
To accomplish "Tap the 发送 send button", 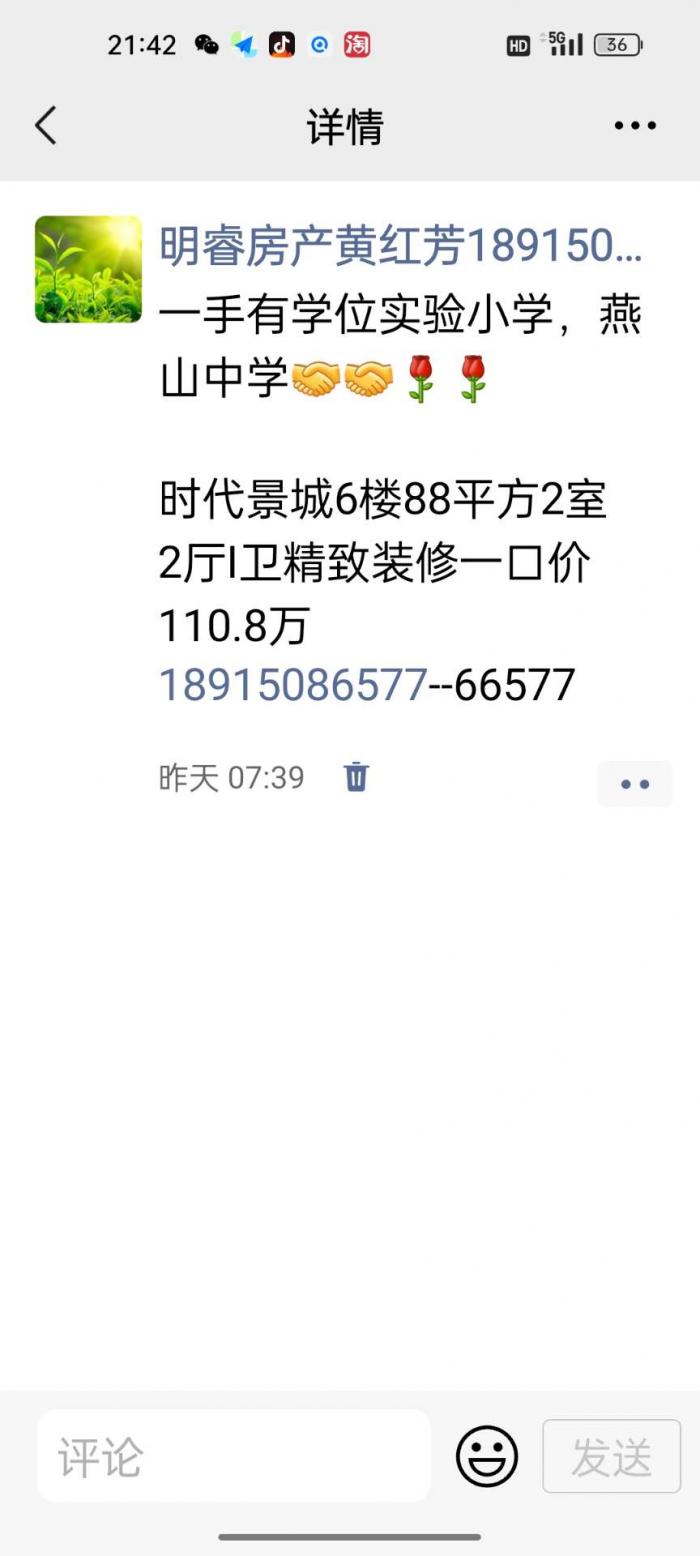I will click(x=611, y=1457).
